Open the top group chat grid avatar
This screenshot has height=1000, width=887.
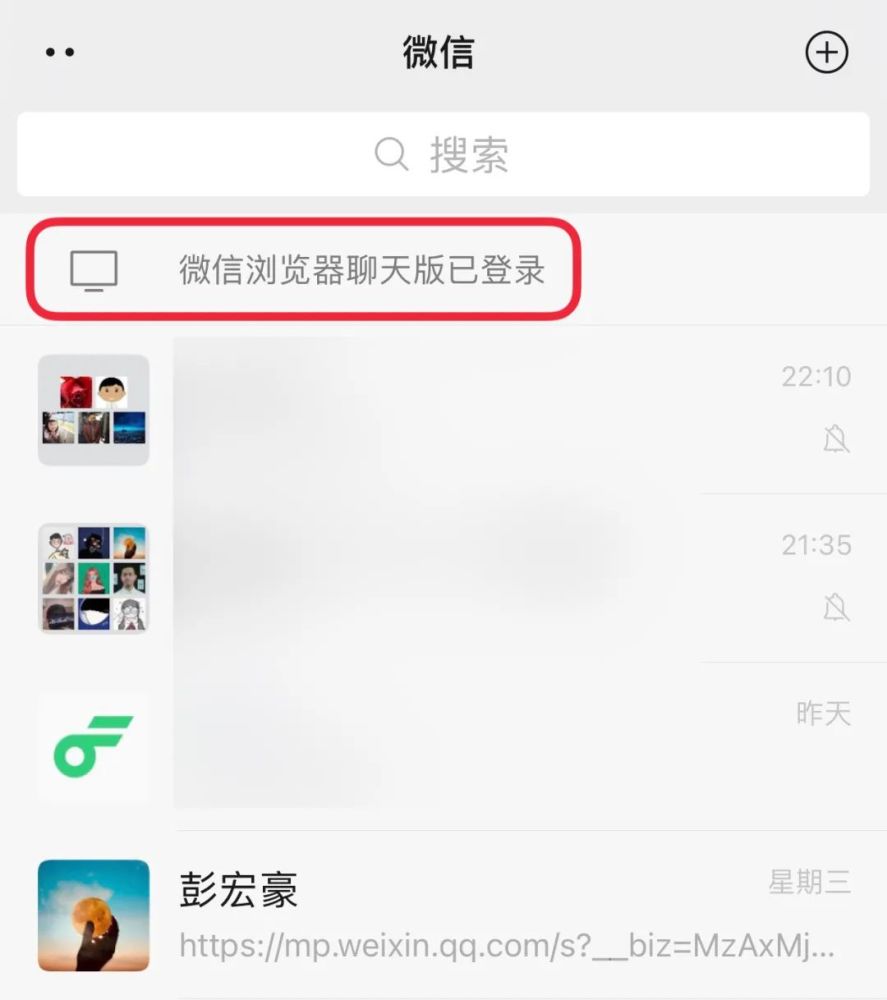coord(93,408)
